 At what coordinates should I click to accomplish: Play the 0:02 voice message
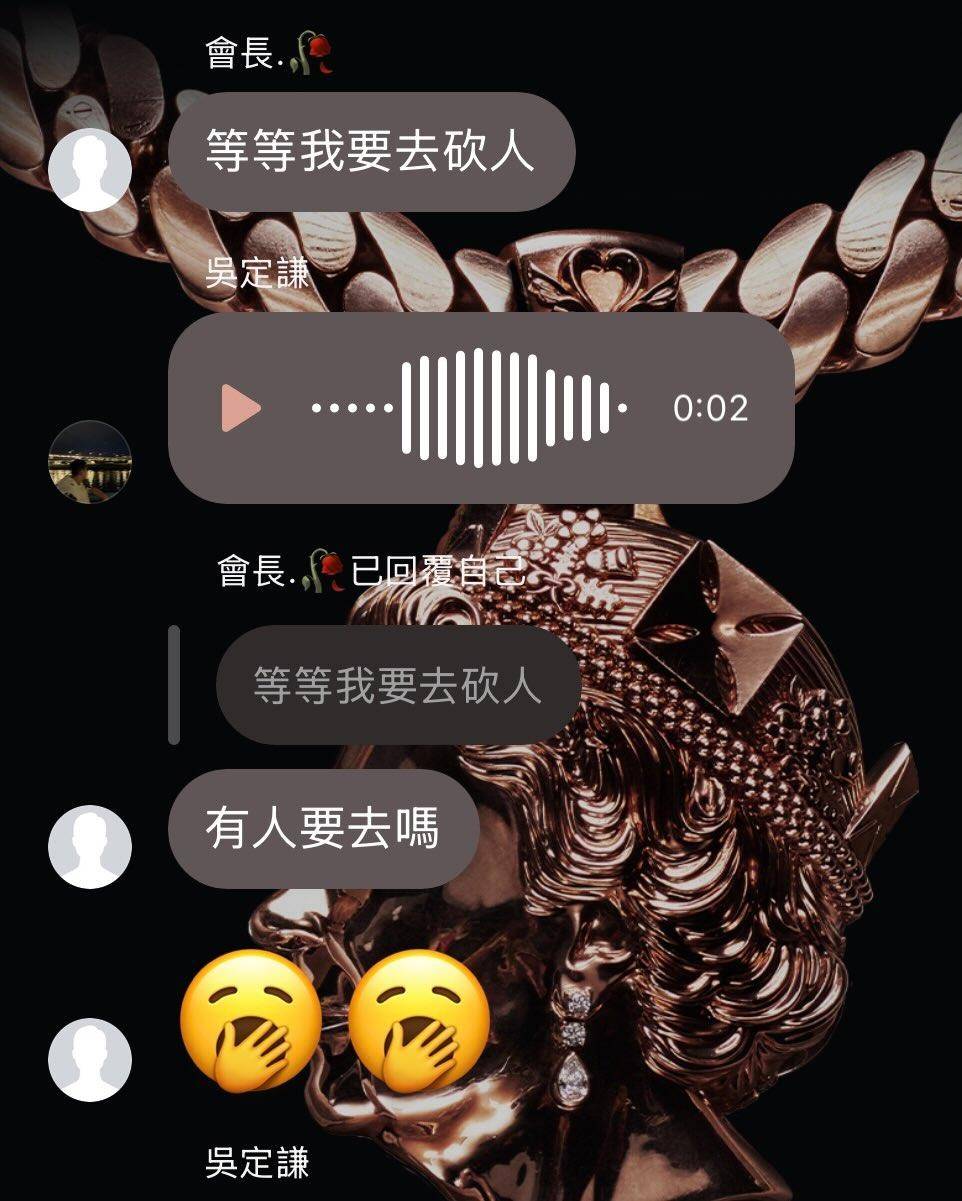241,408
